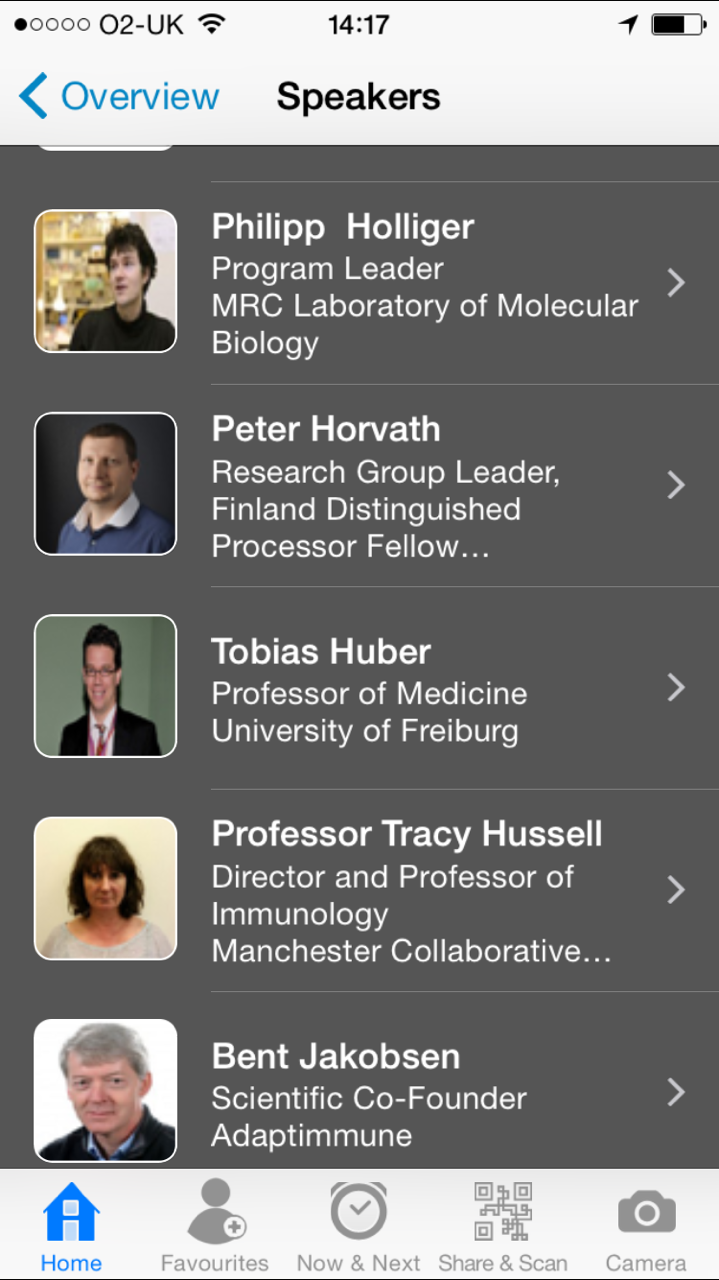
Task: Switch to the Home tab
Action: (x=71, y=1226)
